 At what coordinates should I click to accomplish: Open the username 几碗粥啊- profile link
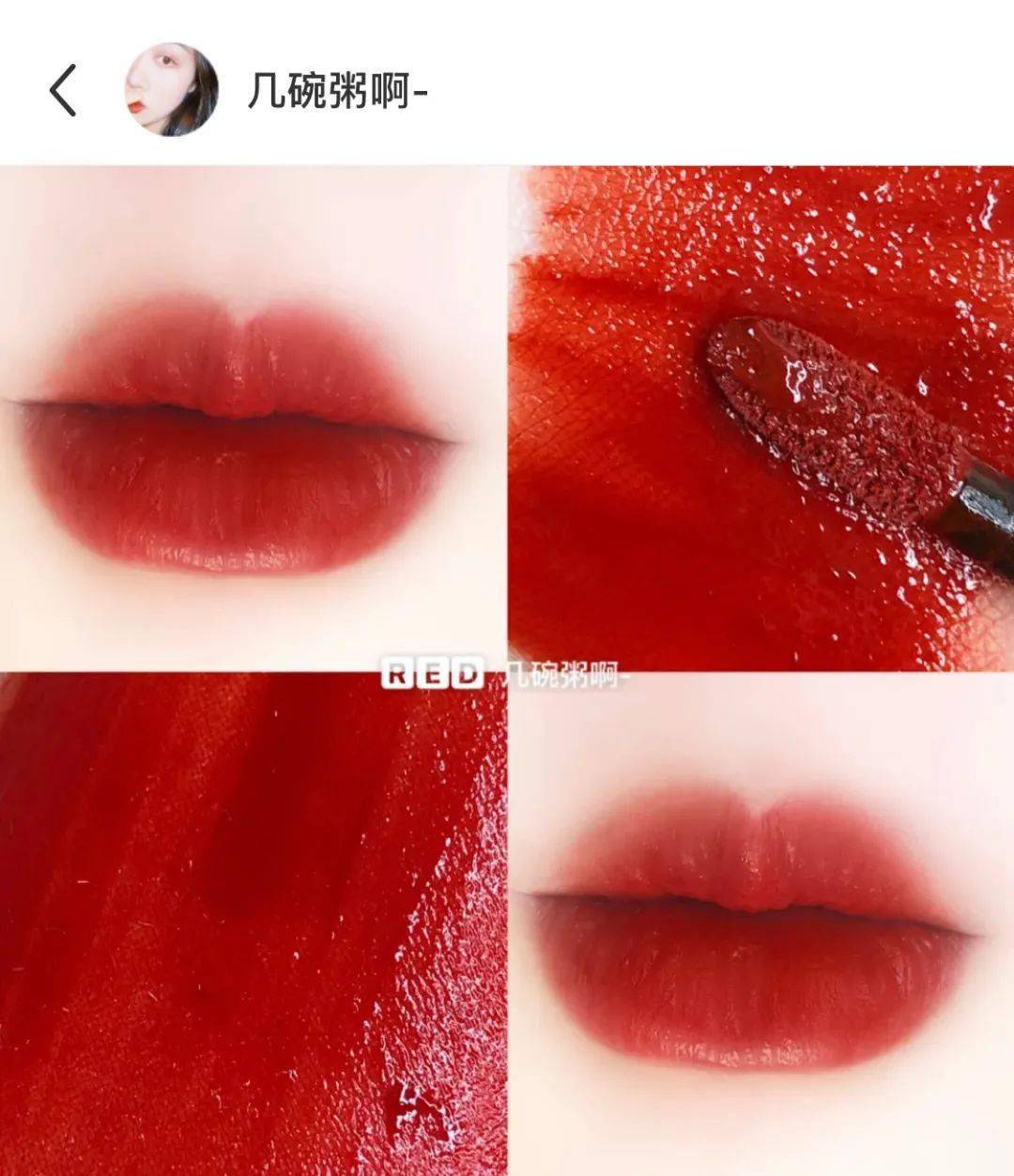[338, 92]
